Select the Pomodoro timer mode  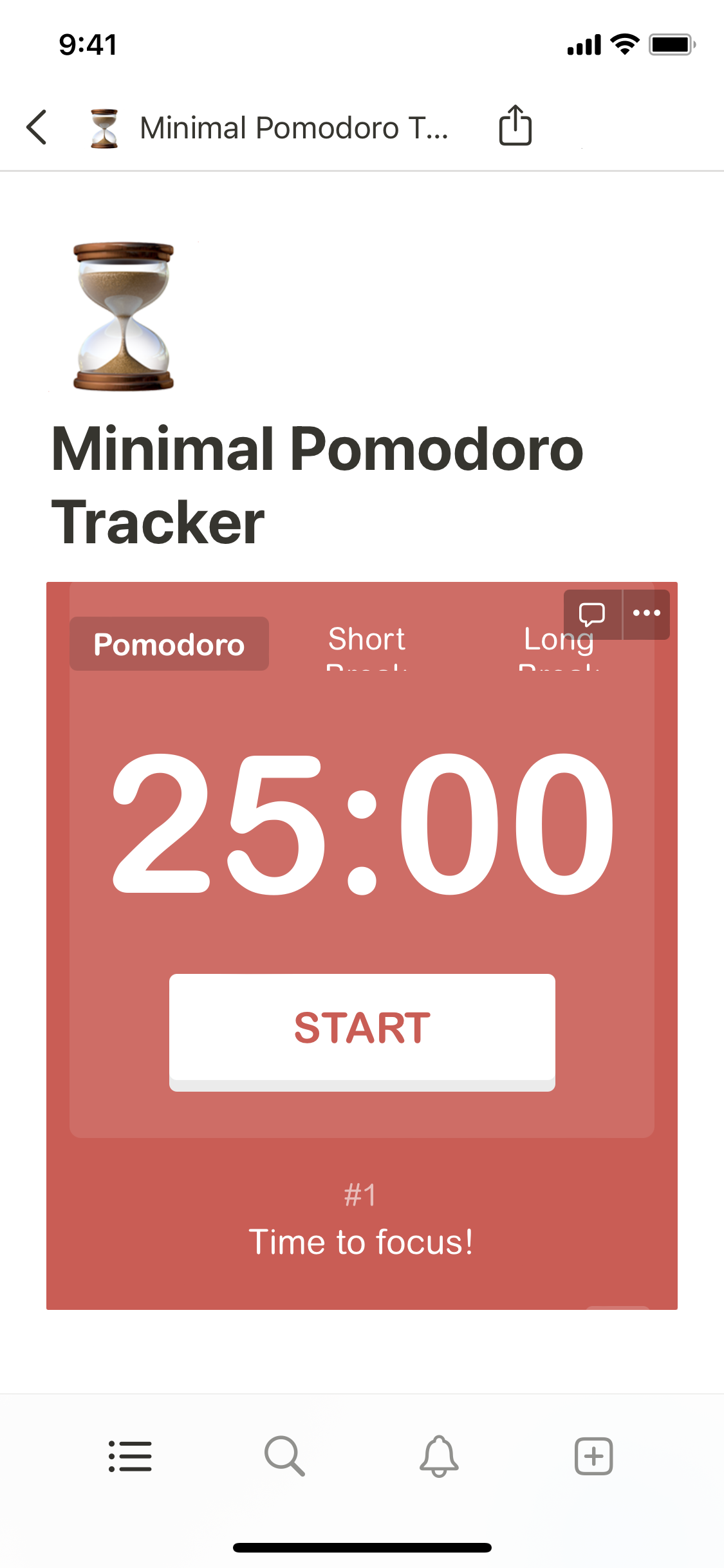click(169, 644)
